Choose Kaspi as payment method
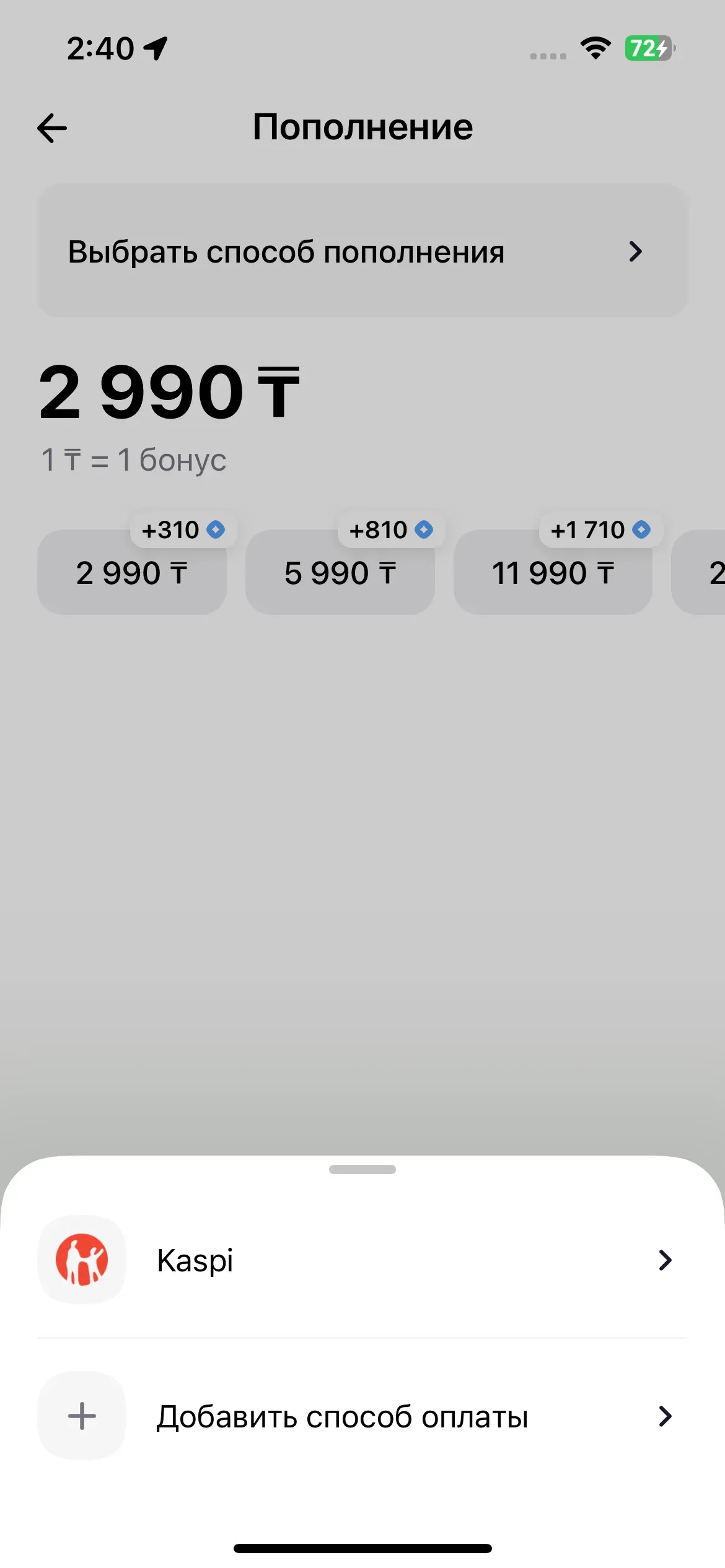The width and height of the screenshot is (725, 1568). 362,1260
